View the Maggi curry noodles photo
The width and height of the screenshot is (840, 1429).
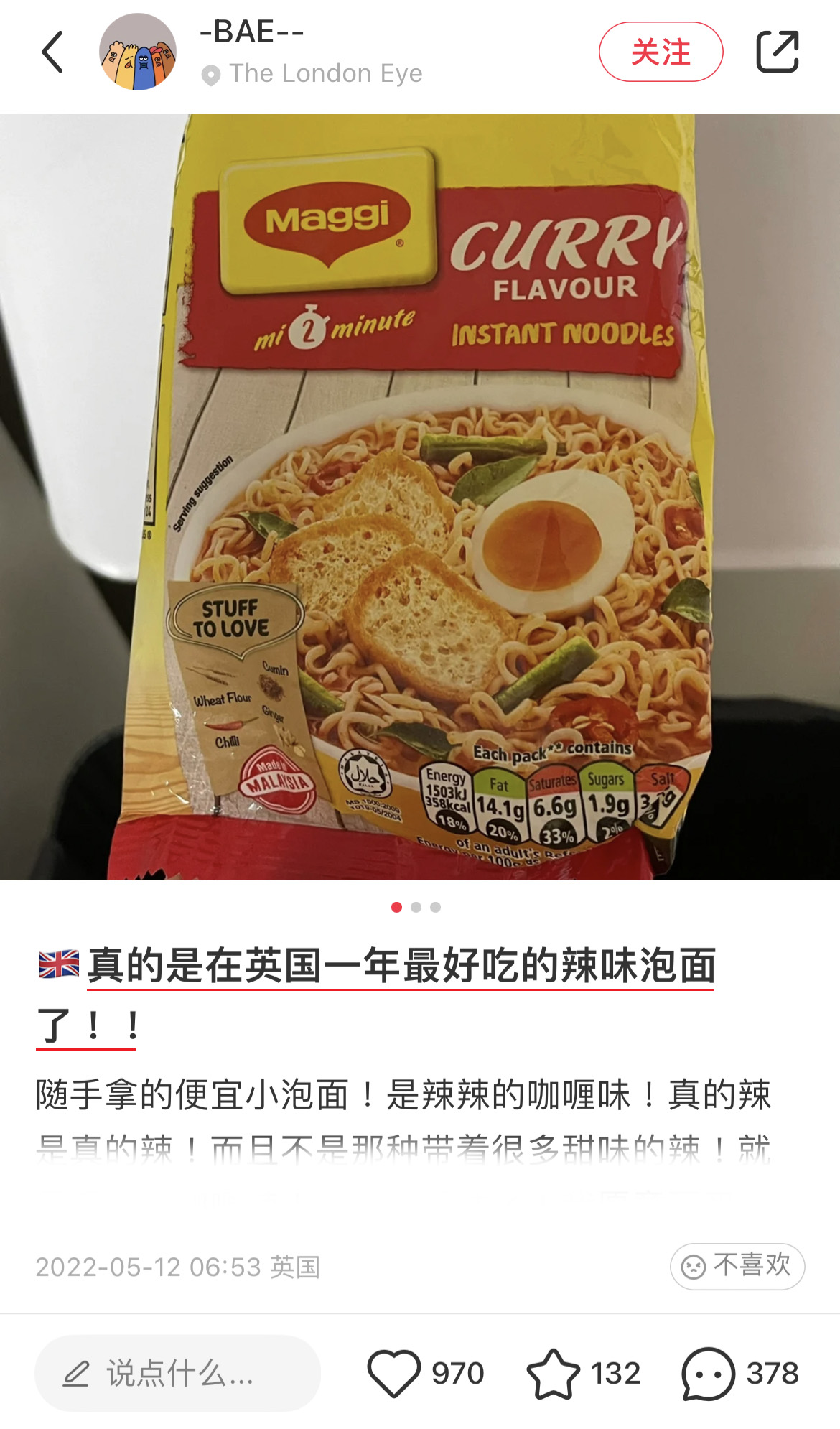420,497
